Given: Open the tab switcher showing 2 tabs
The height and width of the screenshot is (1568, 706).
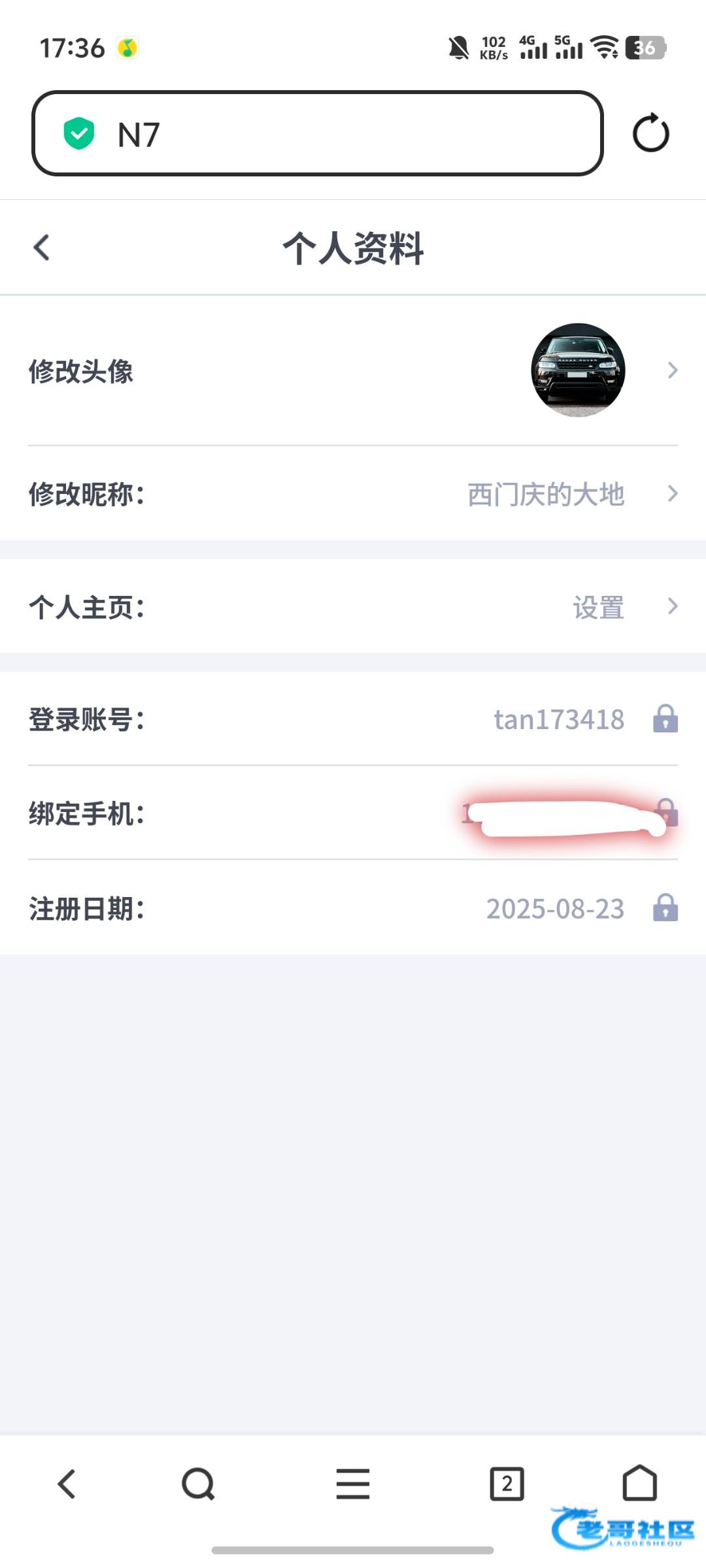Looking at the screenshot, I should click(x=507, y=1484).
